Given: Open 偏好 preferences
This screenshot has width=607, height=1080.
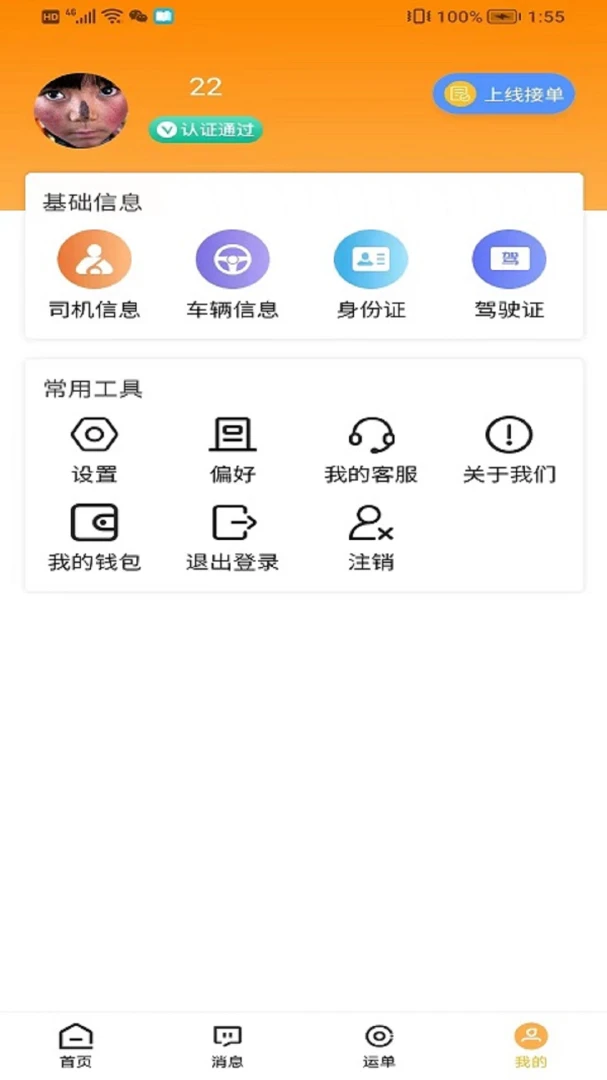Looking at the screenshot, I should pyautogui.click(x=233, y=451).
